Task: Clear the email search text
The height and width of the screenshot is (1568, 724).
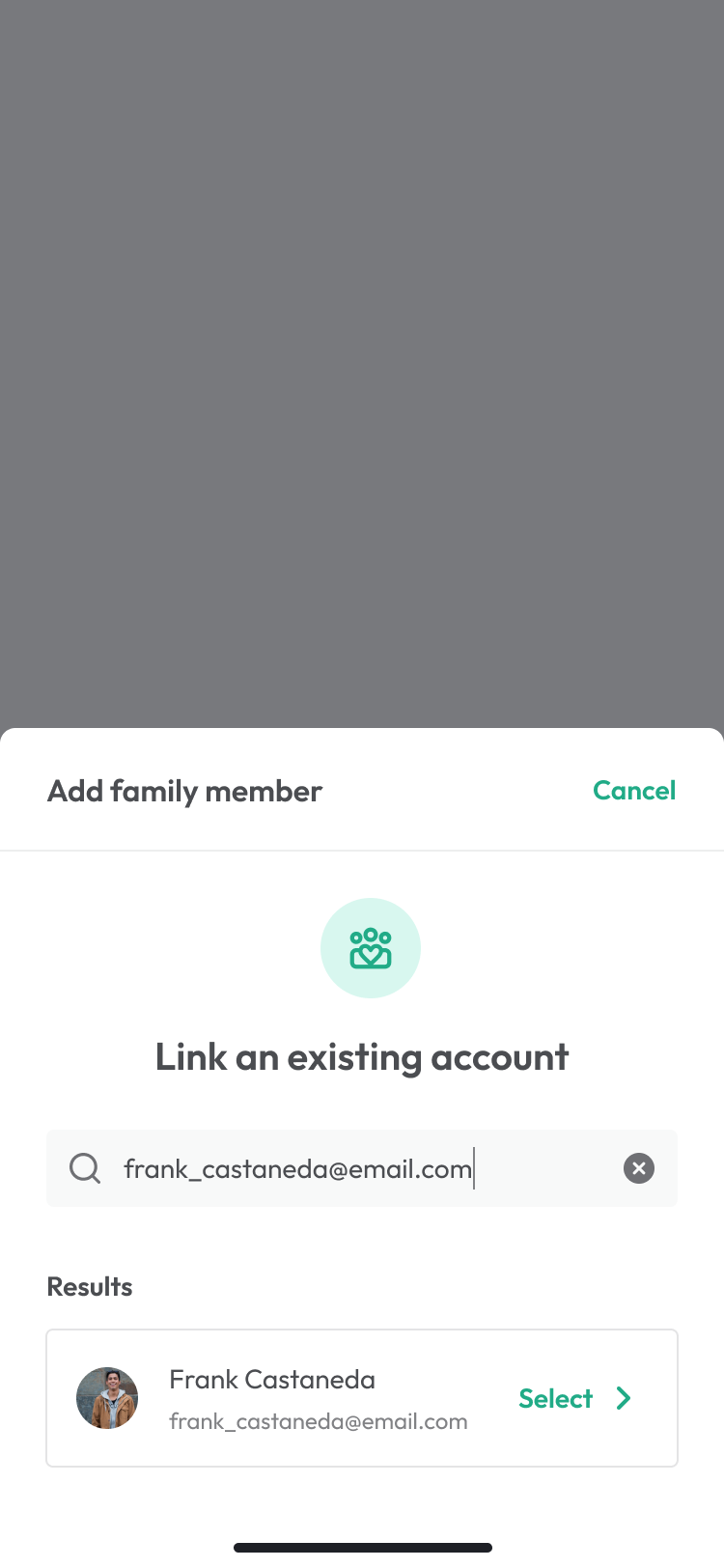Action: (x=638, y=1168)
